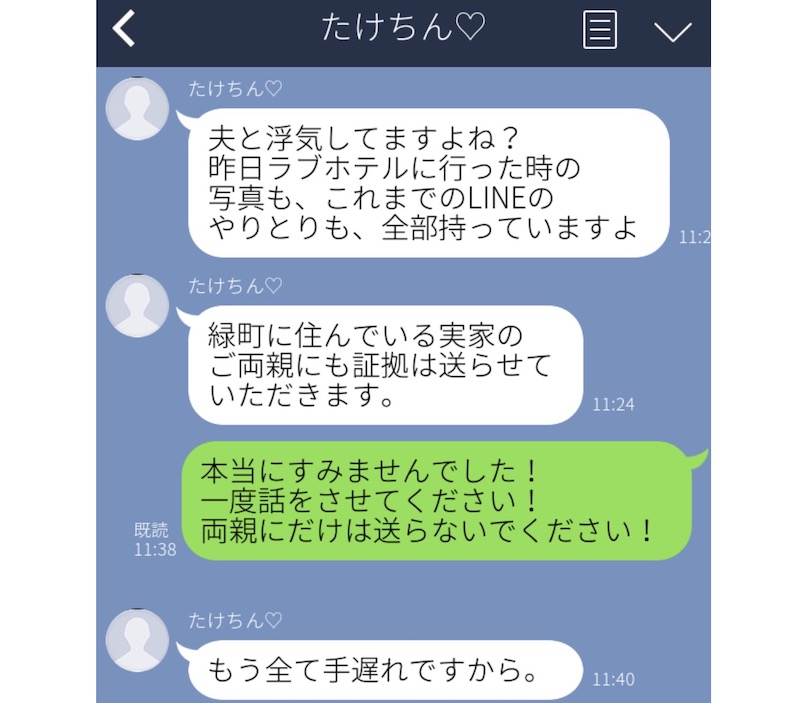The height and width of the screenshot is (703, 800).
Task: Tap the avatar beside the 緑町に住んでいる message
Action: pos(137,304)
